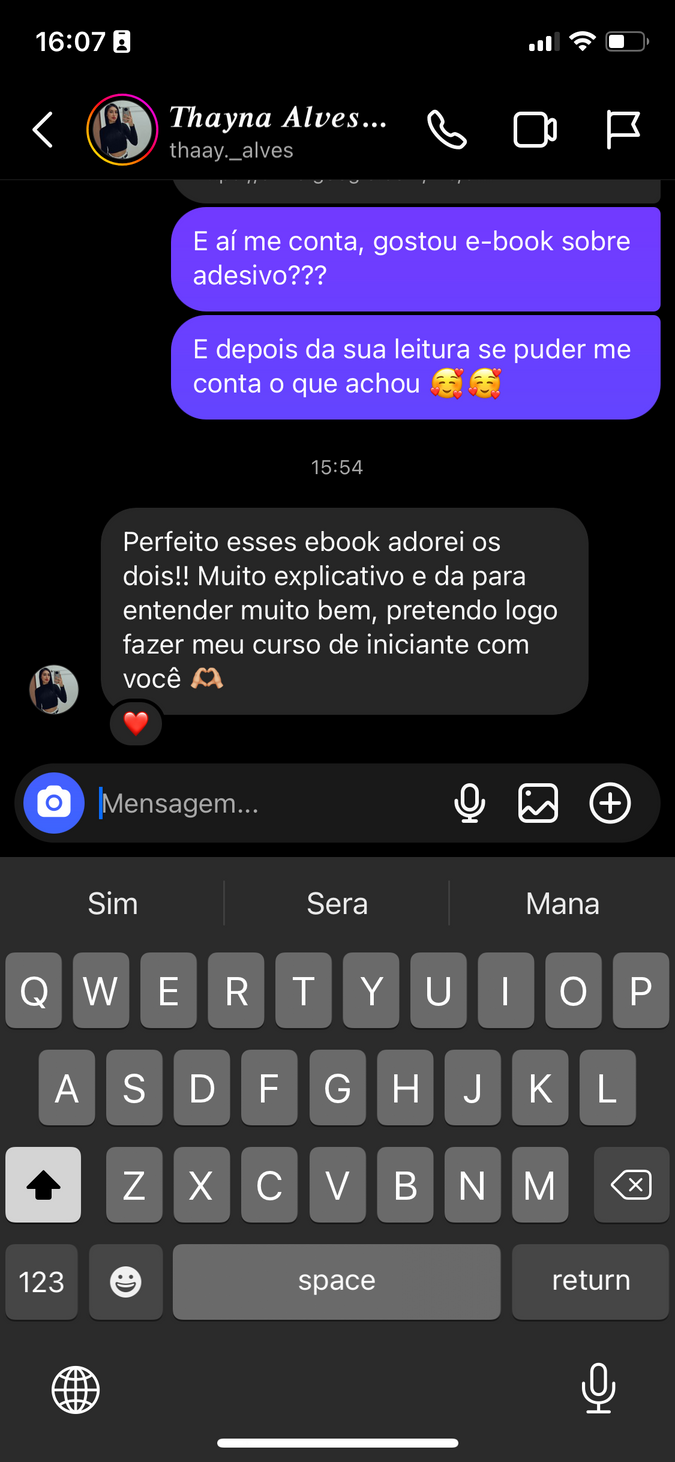
Task: Tap the backspace key
Action: (x=630, y=1186)
